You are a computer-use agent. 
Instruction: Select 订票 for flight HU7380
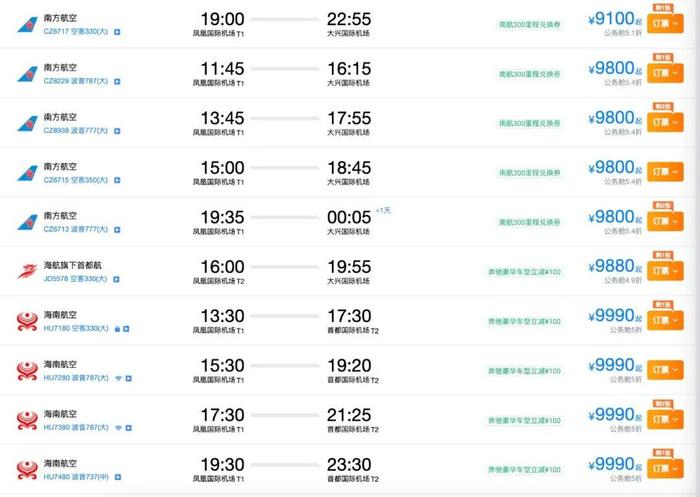[x=666, y=420]
